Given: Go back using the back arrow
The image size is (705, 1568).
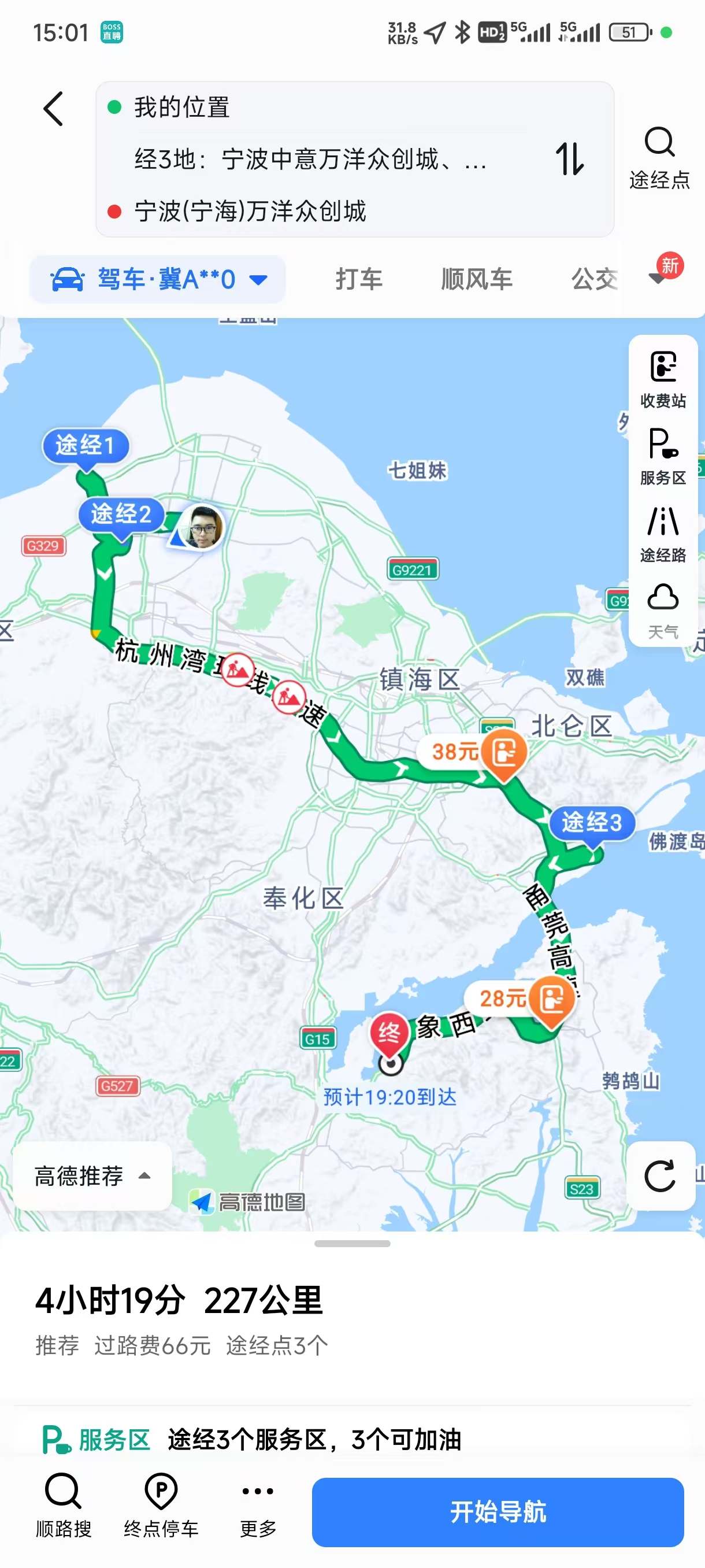Looking at the screenshot, I should click(54, 109).
